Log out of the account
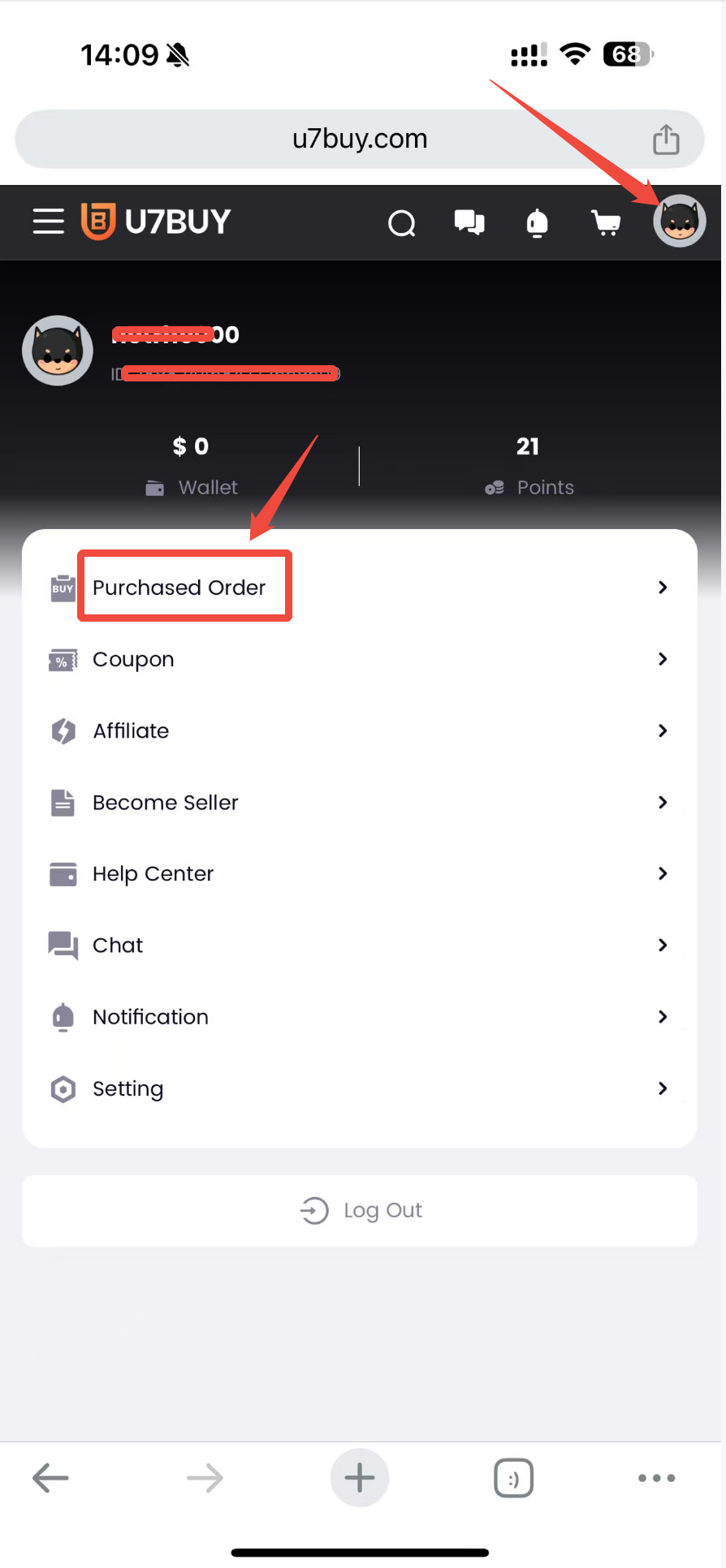 pyautogui.click(x=360, y=1210)
